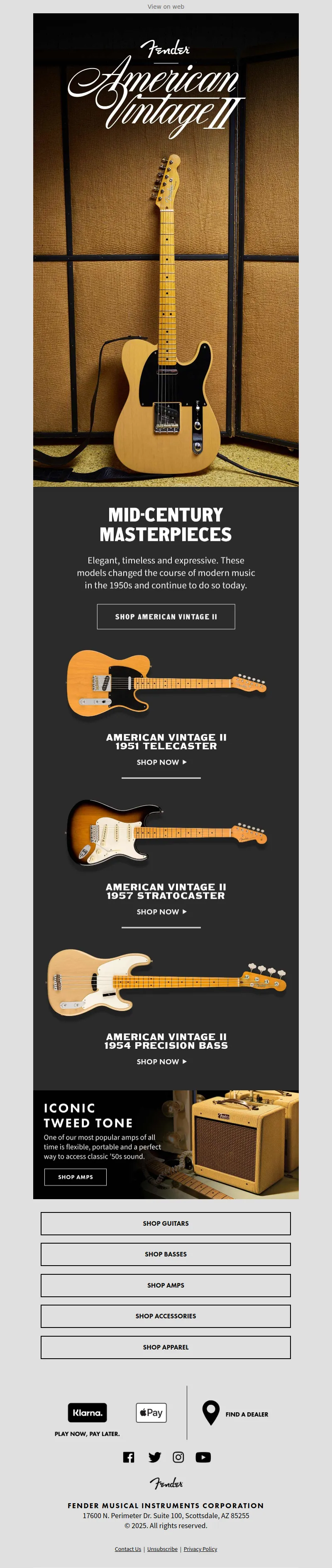Screen dimensions: 332x1568
Task: Find a dealer near you
Action: pyautogui.click(x=236, y=1414)
